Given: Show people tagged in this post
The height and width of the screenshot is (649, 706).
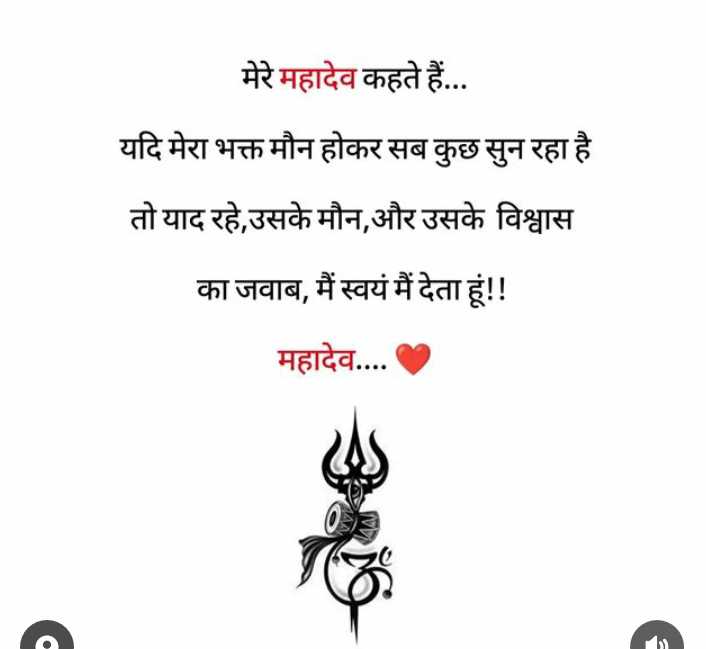Looking at the screenshot, I should pyautogui.click(x=47, y=638).
